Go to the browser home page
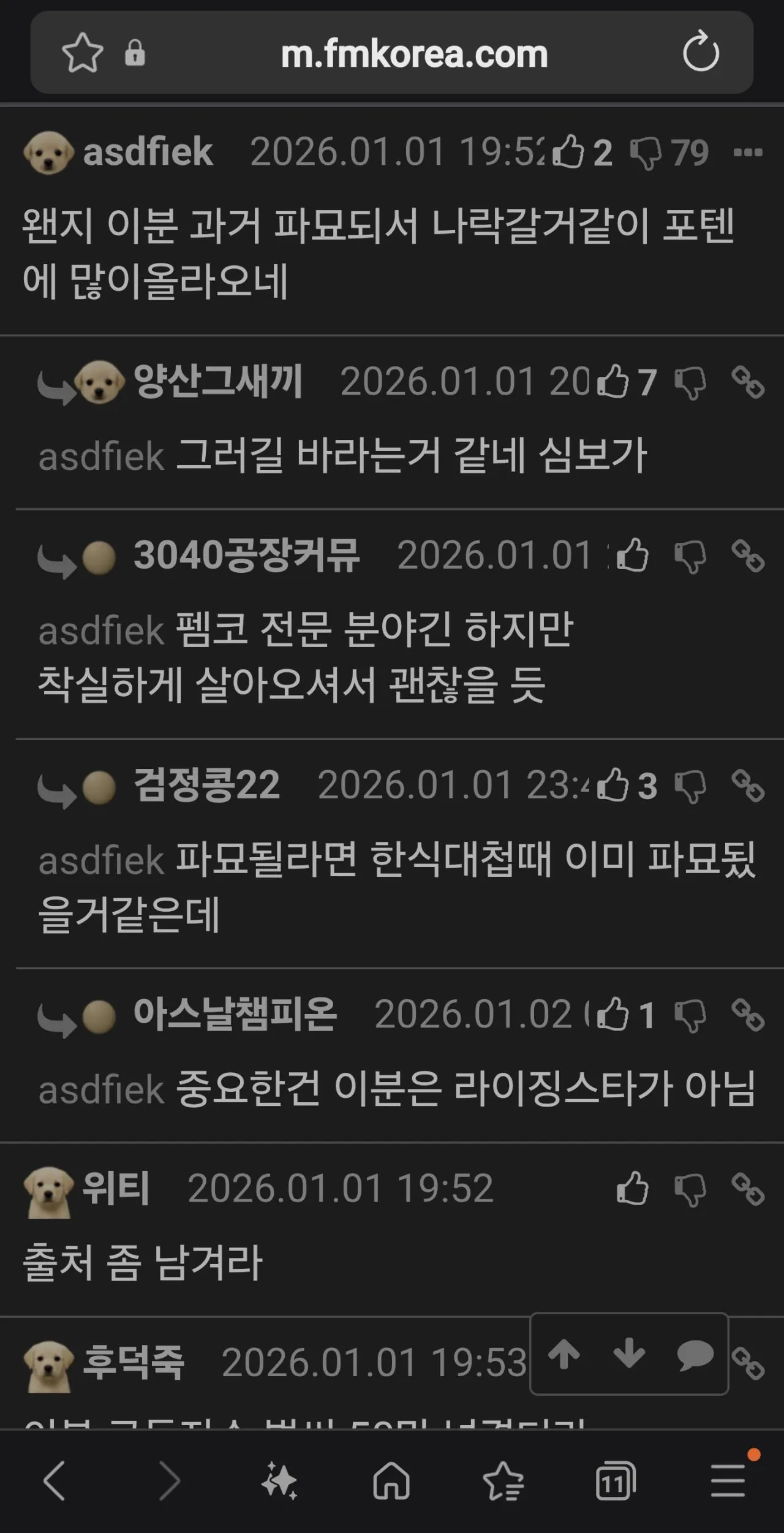The image size is (784, 1533). coord(391,1482)
